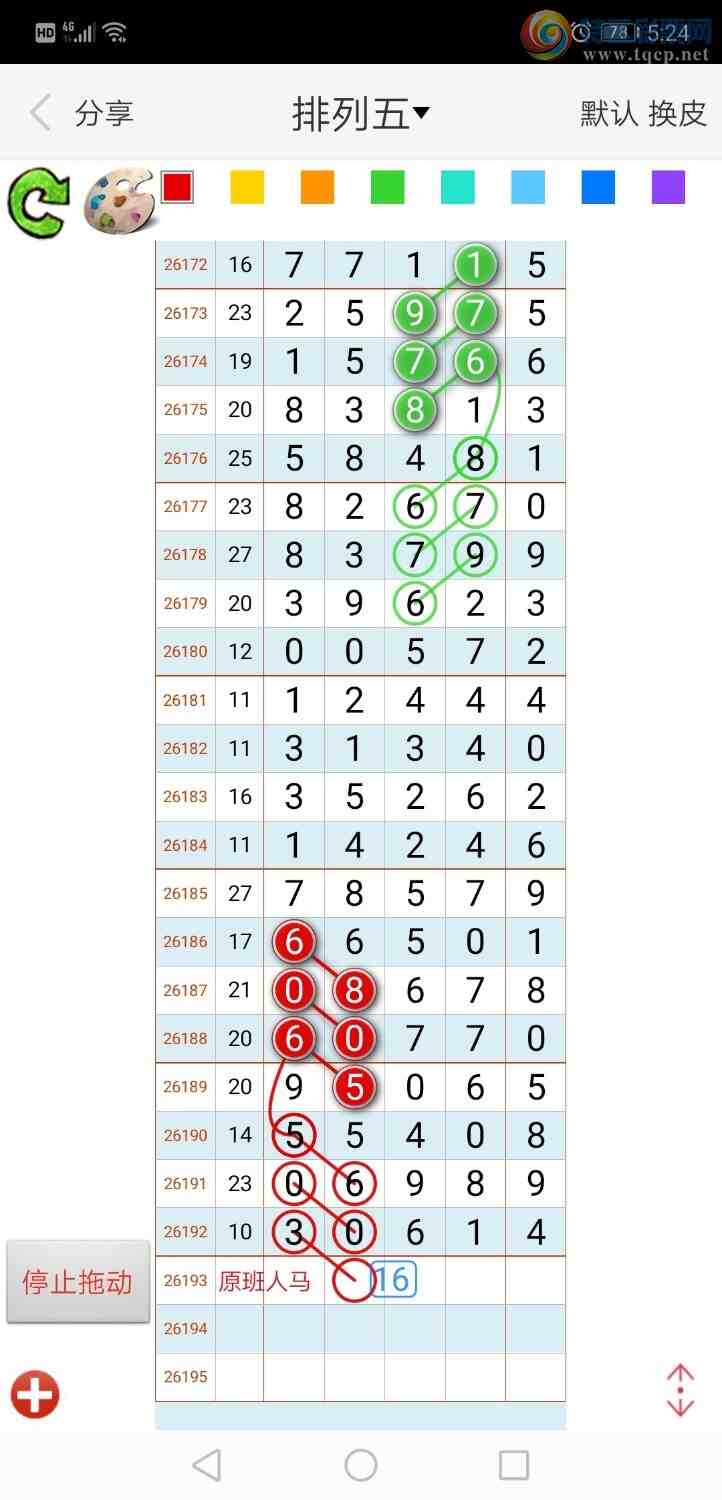
Task: Choose the dark blue color swatch
Action: [x=598, y=187]
